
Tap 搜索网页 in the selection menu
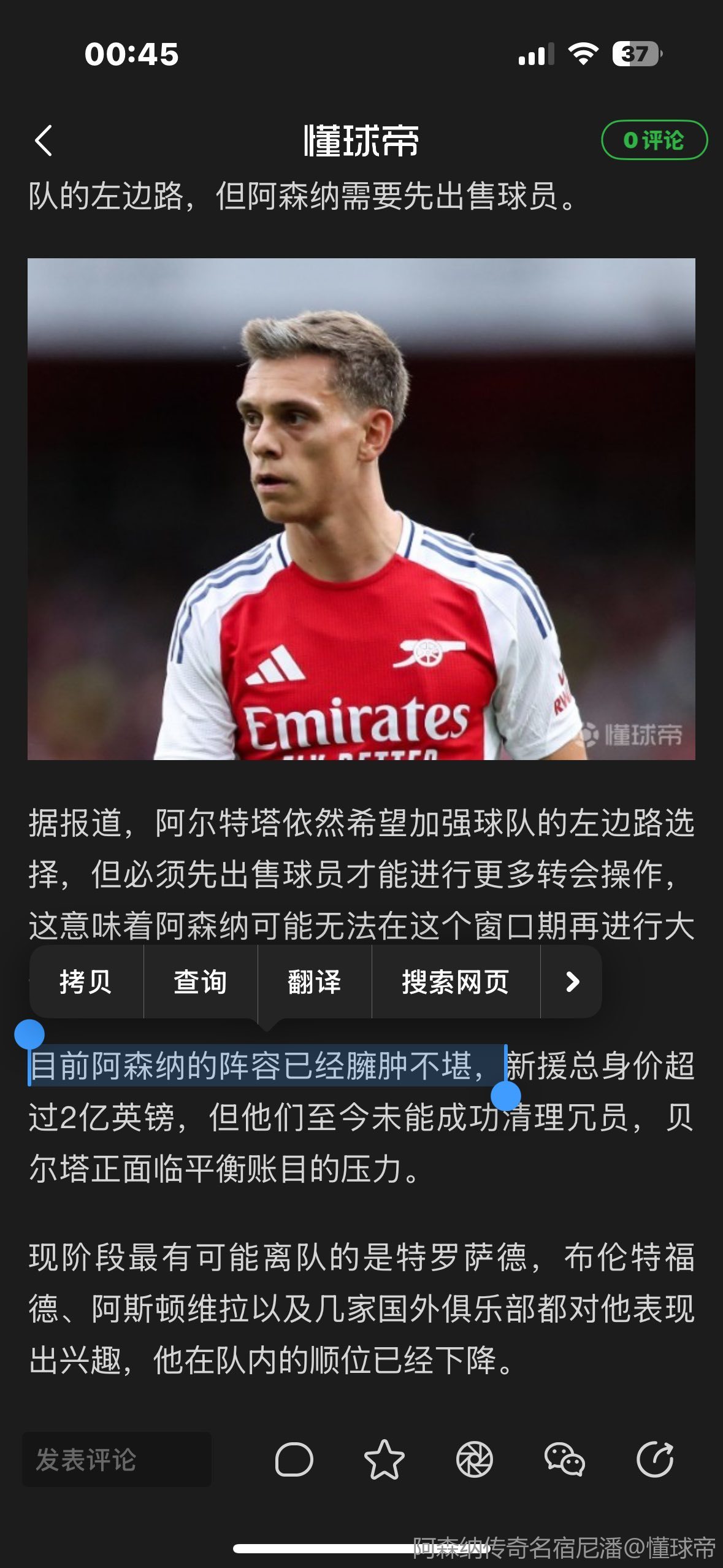click(456, 982)
